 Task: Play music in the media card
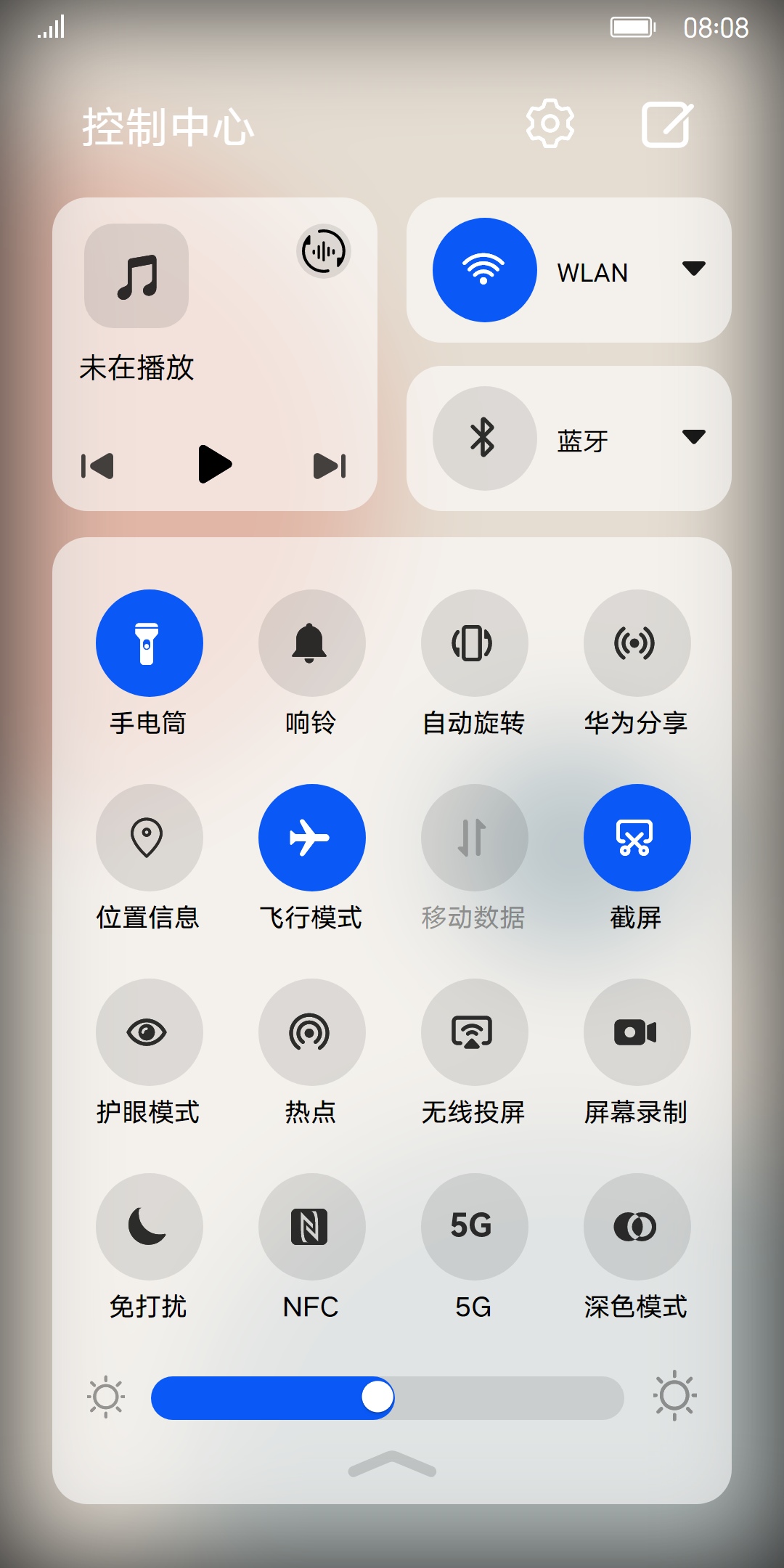coord(214,464)
